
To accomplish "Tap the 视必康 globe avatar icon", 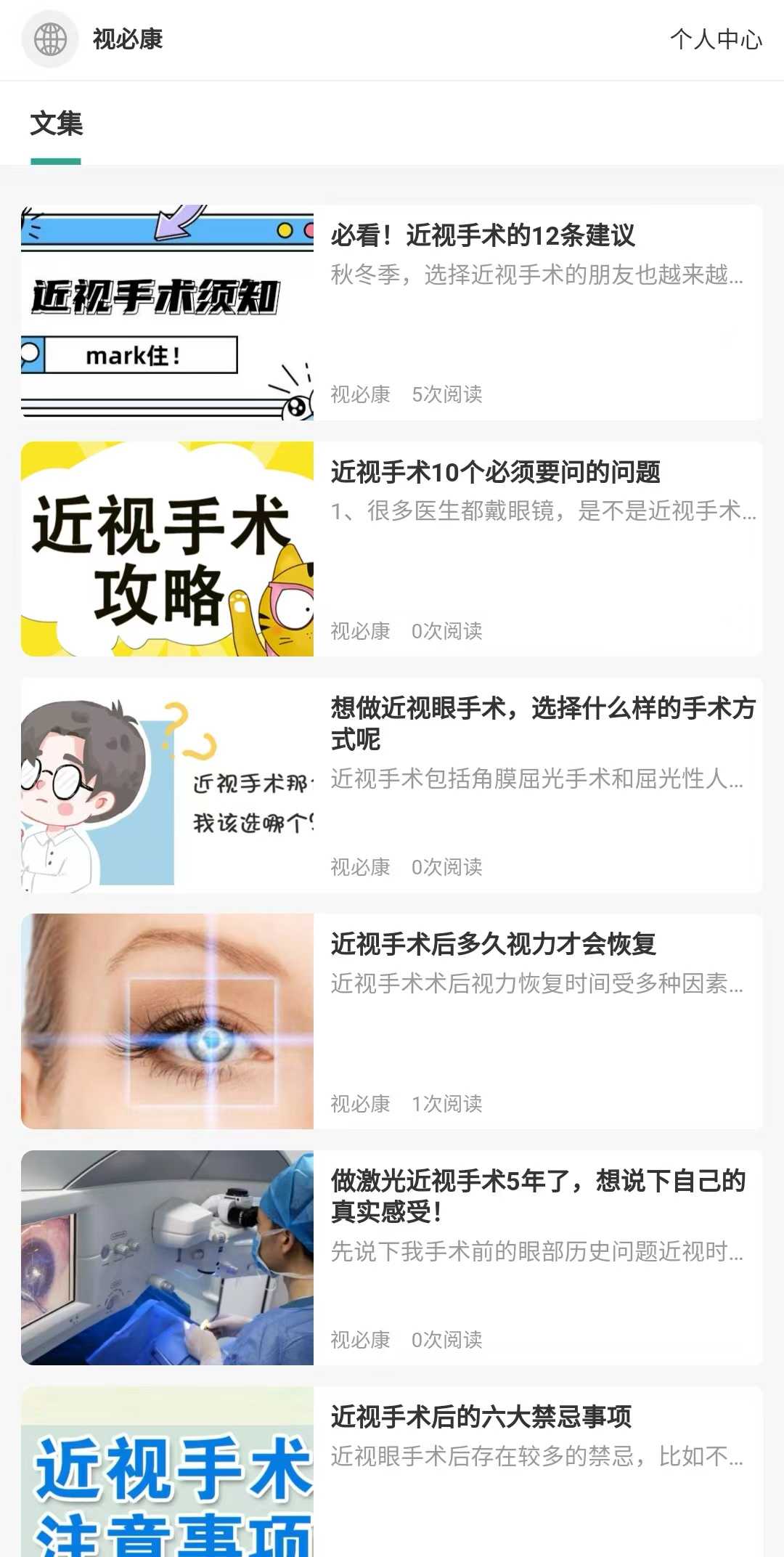I will click(50, 39).
